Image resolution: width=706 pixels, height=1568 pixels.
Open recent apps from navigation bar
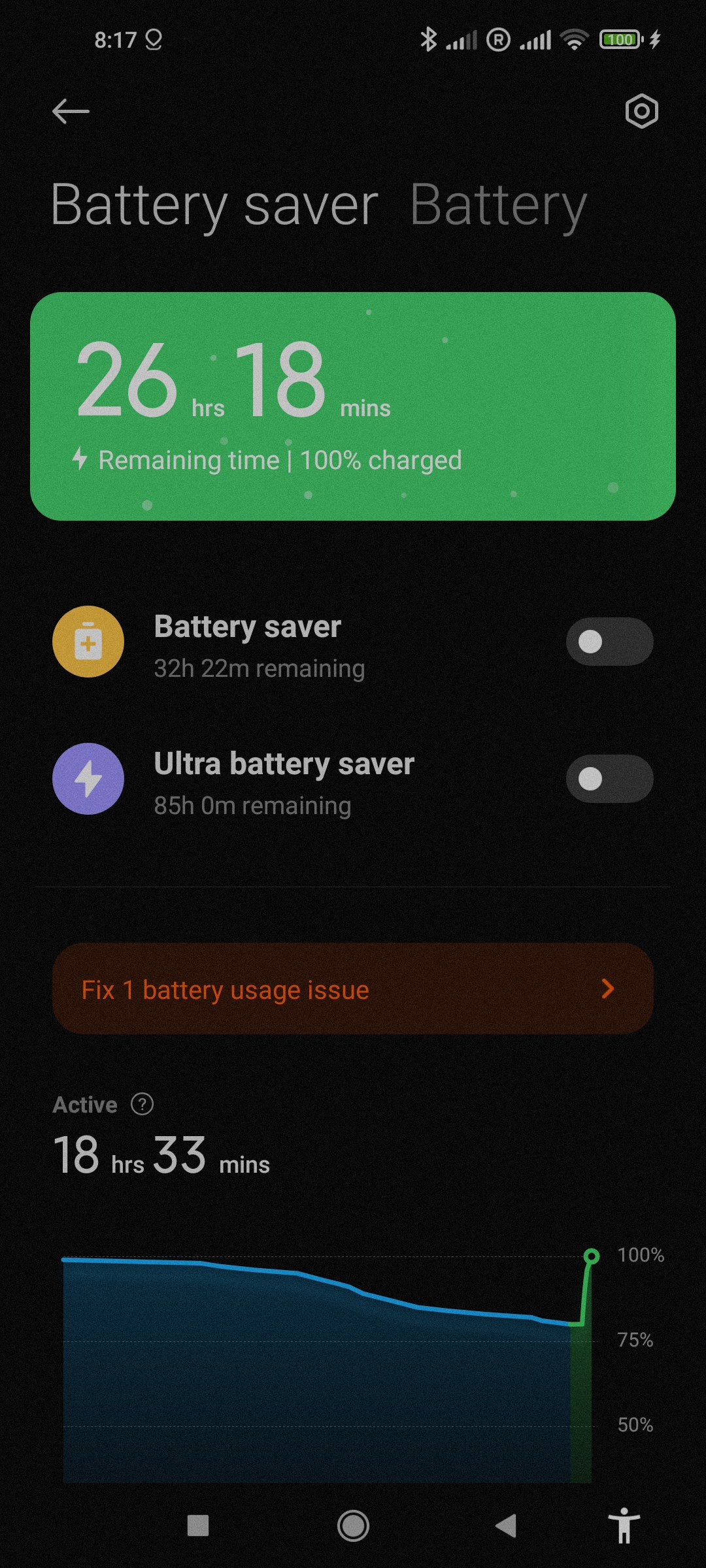(198, 1526)
